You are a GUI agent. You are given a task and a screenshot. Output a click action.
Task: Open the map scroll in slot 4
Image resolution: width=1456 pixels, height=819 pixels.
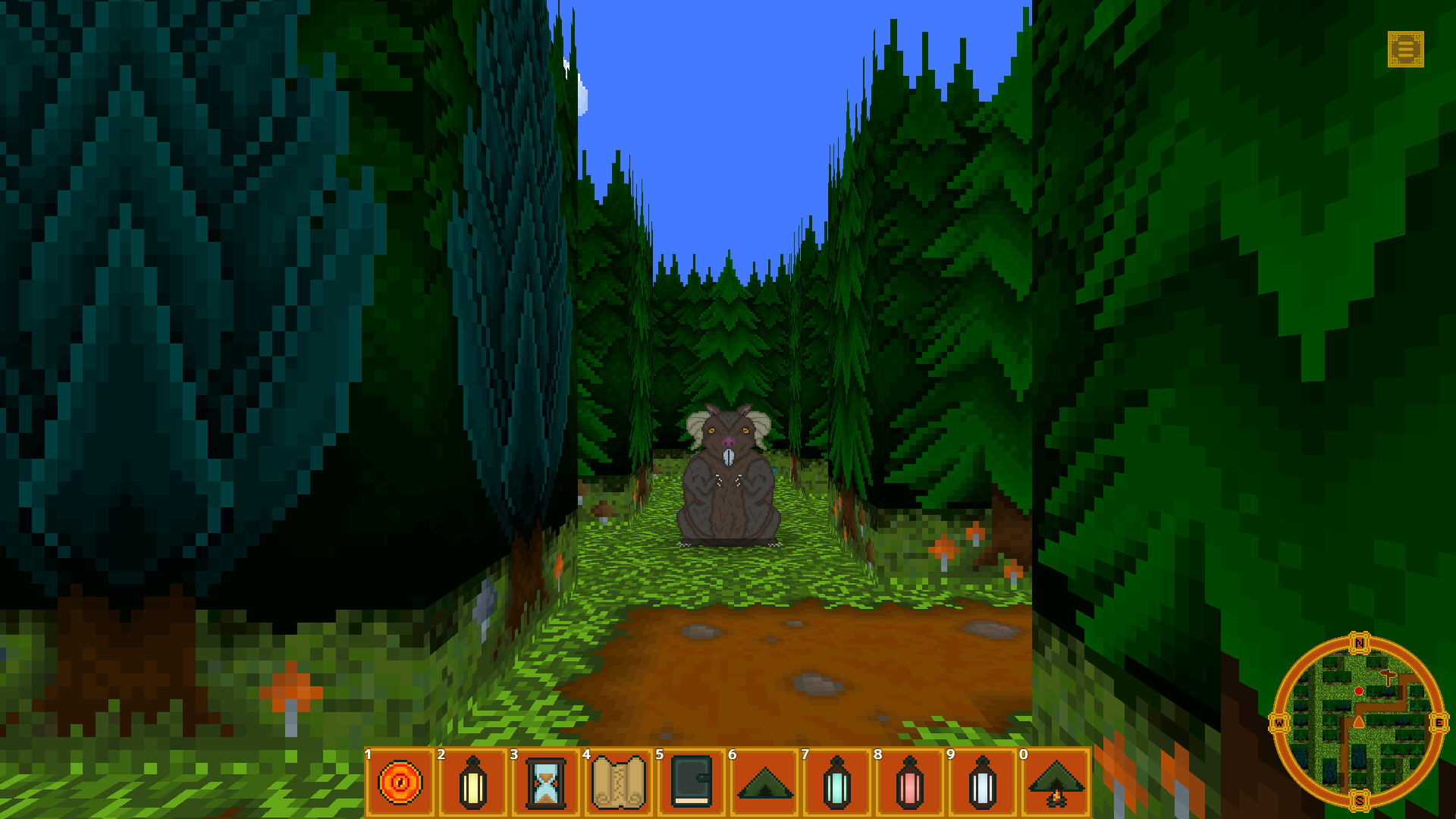(x=618, y=783)
